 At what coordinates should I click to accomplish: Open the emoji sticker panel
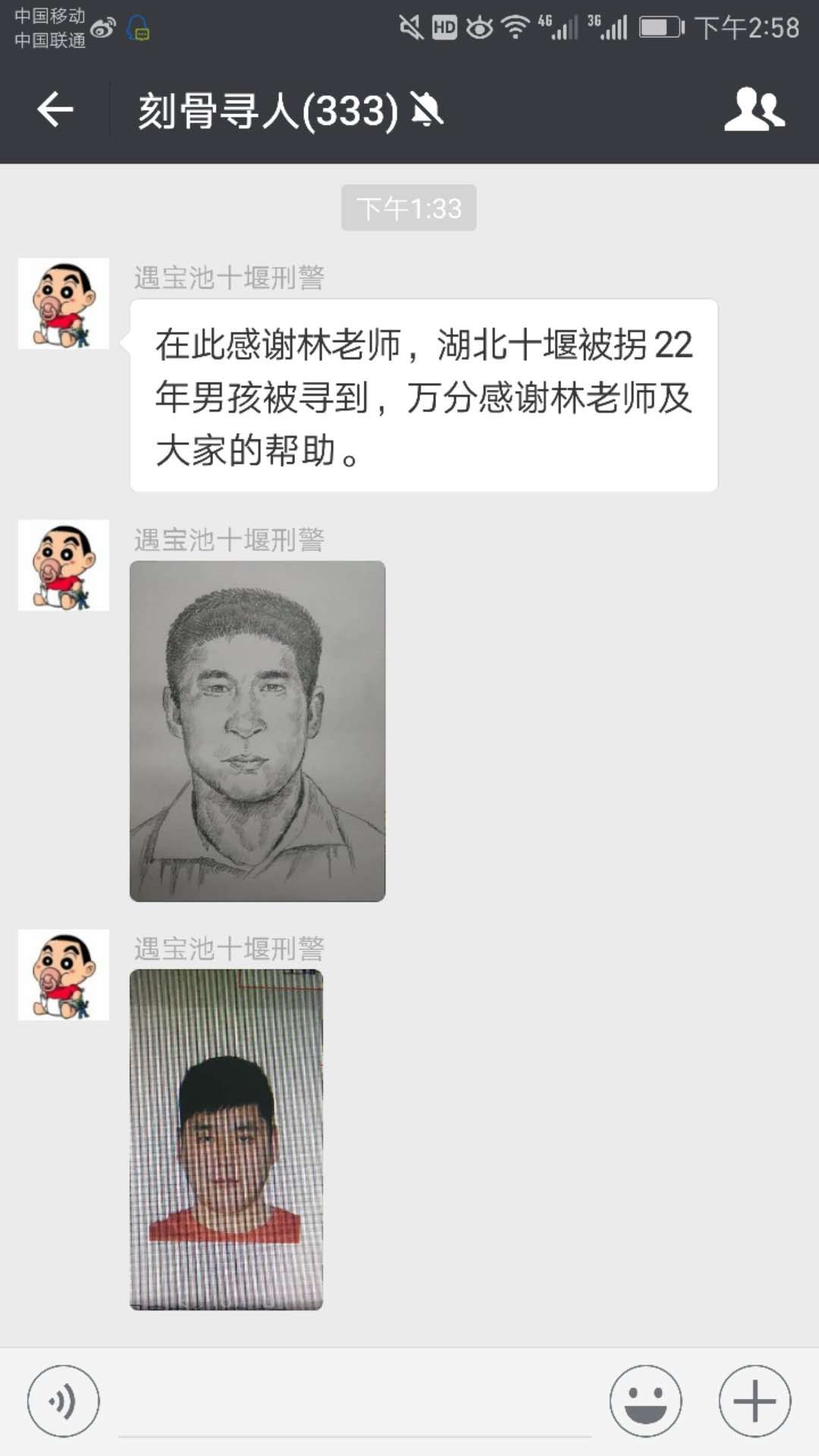[645, 1401]
